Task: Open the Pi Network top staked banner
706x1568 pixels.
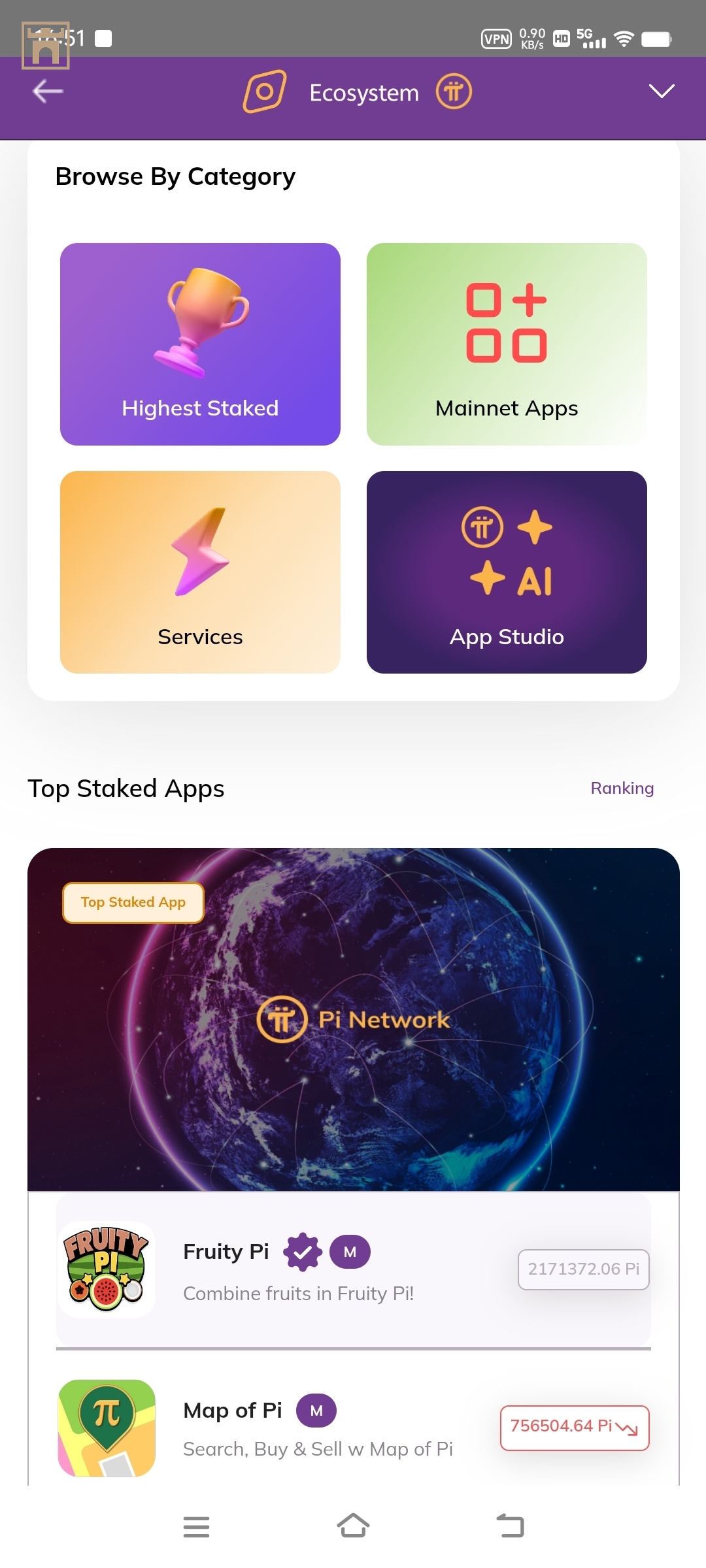Action: point(353,1019)
